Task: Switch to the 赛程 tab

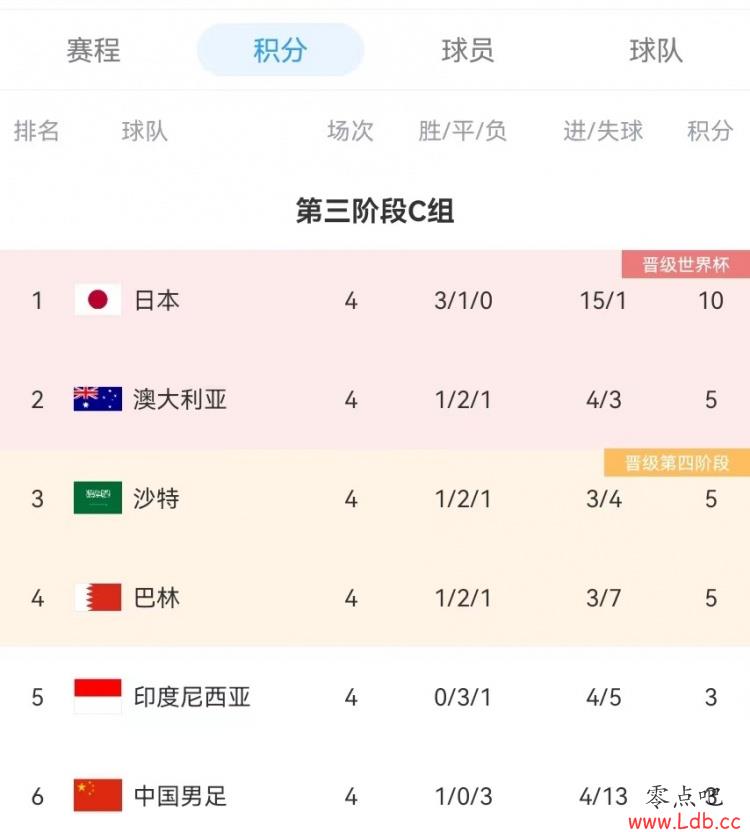Action: (93, 50)
